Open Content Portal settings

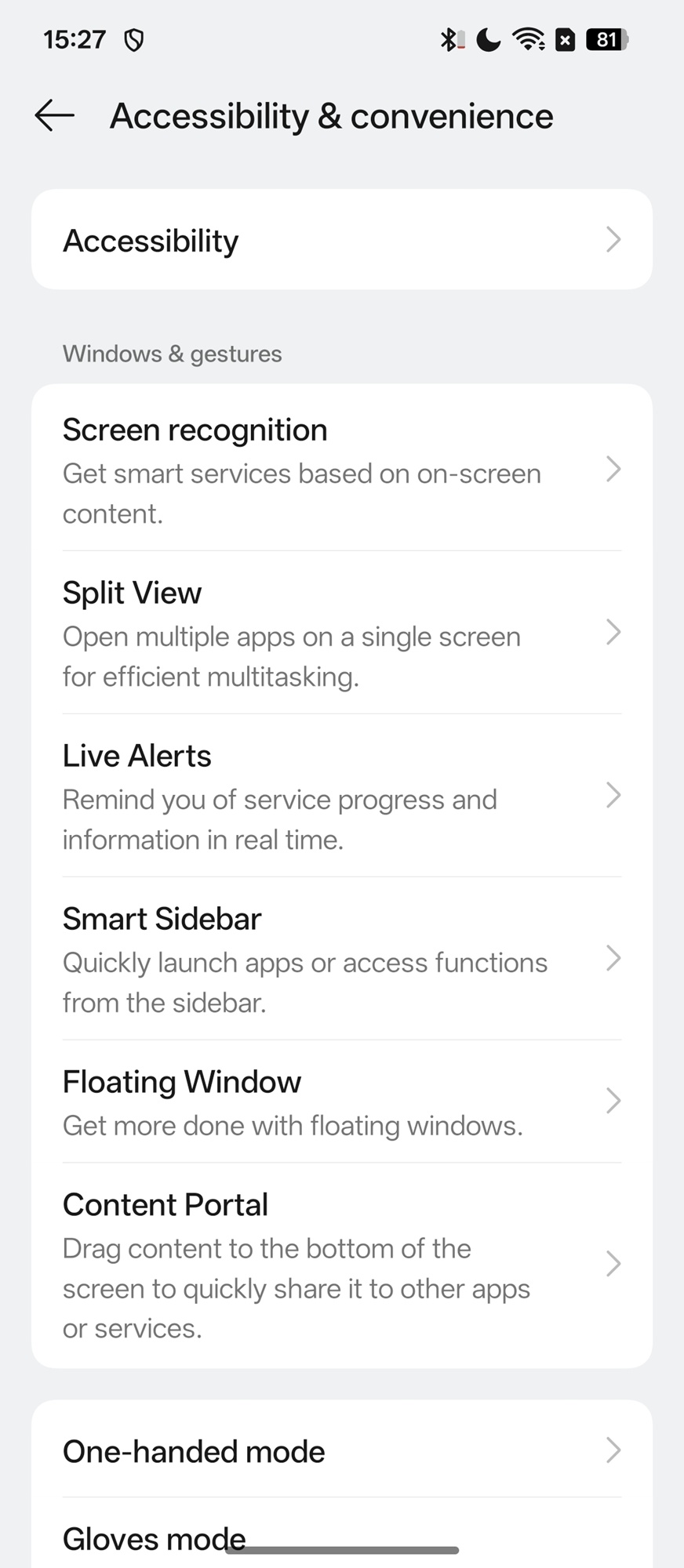341,1264
